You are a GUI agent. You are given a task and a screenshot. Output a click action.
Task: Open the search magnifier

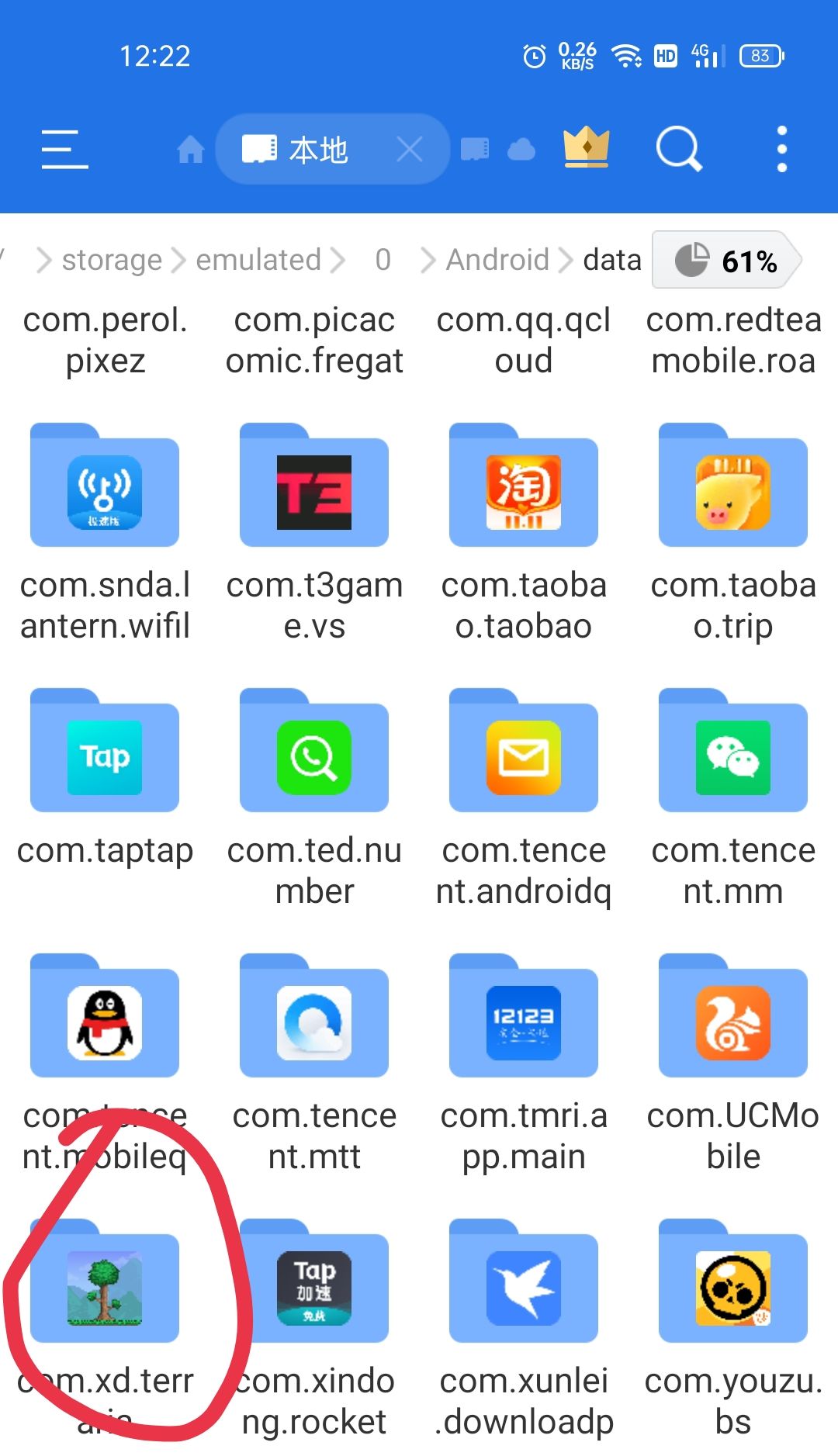679,148
